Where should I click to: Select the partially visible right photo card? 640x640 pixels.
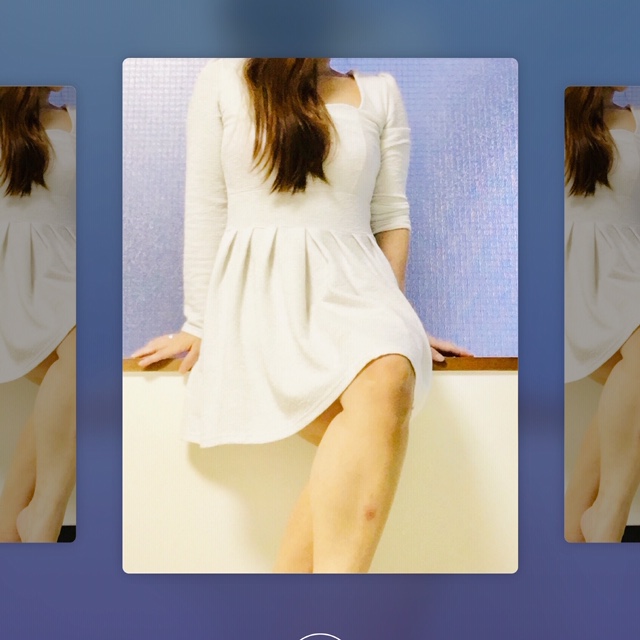[602, 314]
